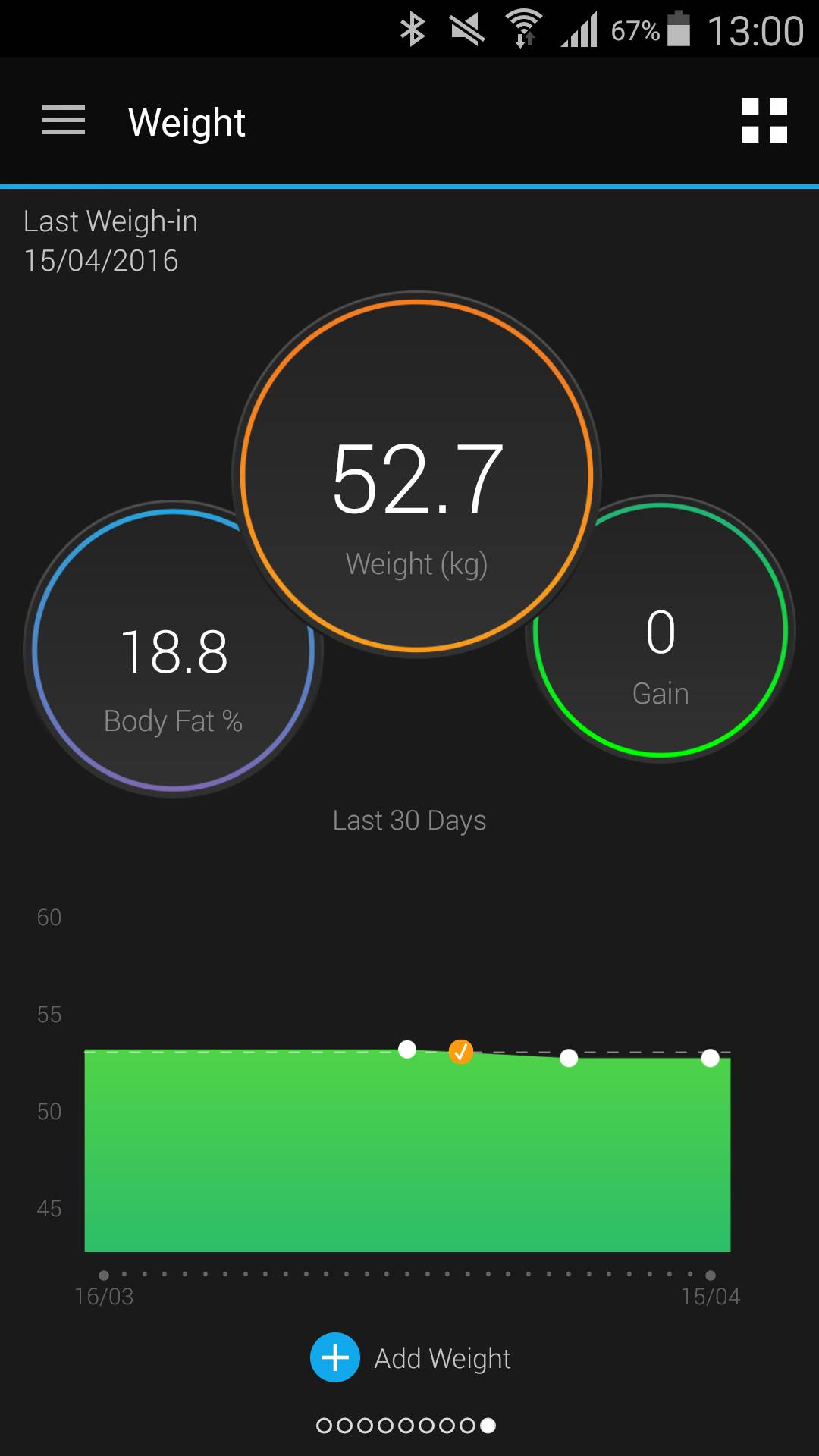Tap Add Weight button
The image size is (819, 1456).
point(410,1358)
